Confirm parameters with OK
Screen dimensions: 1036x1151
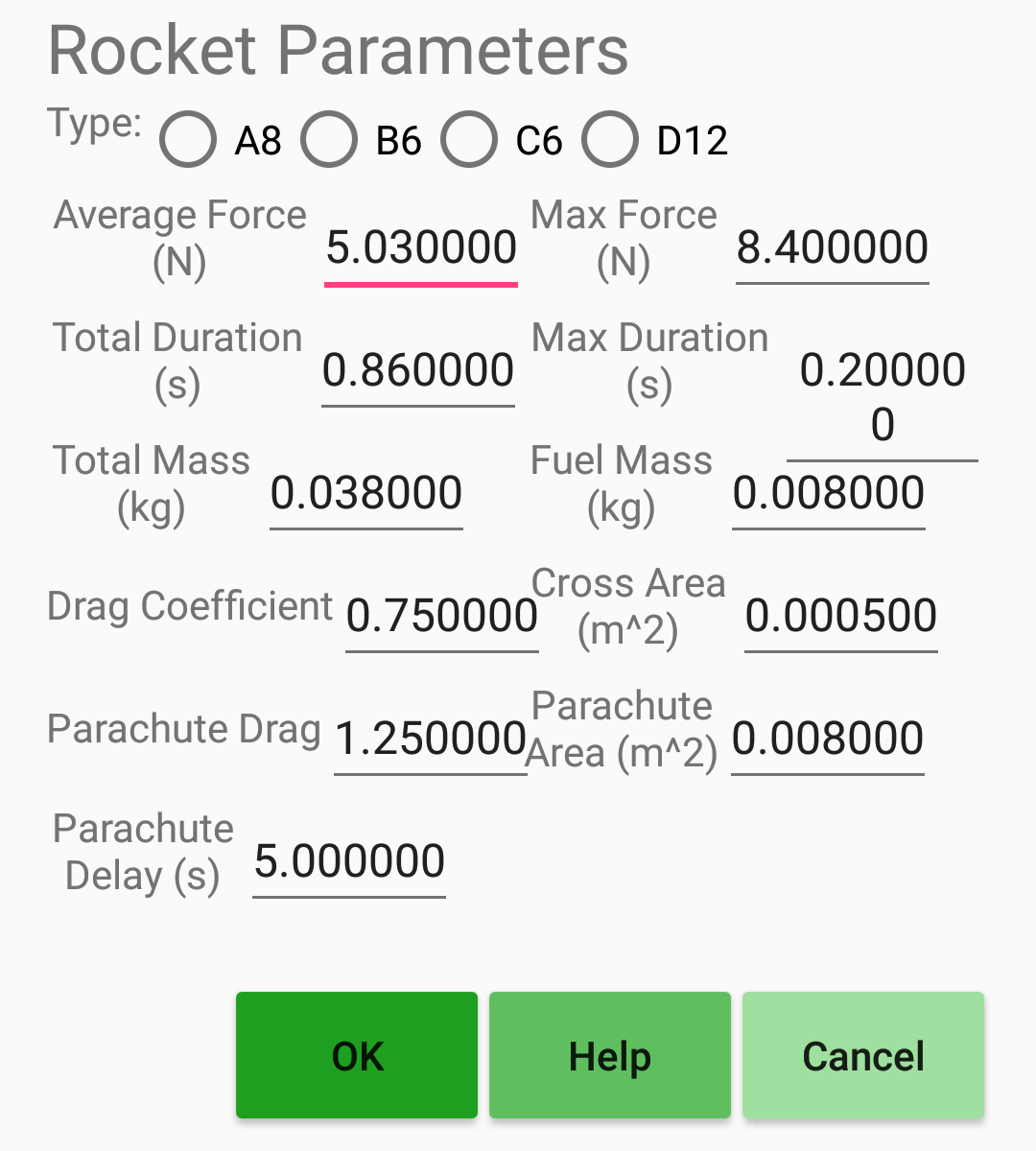tap(357, 1055)
